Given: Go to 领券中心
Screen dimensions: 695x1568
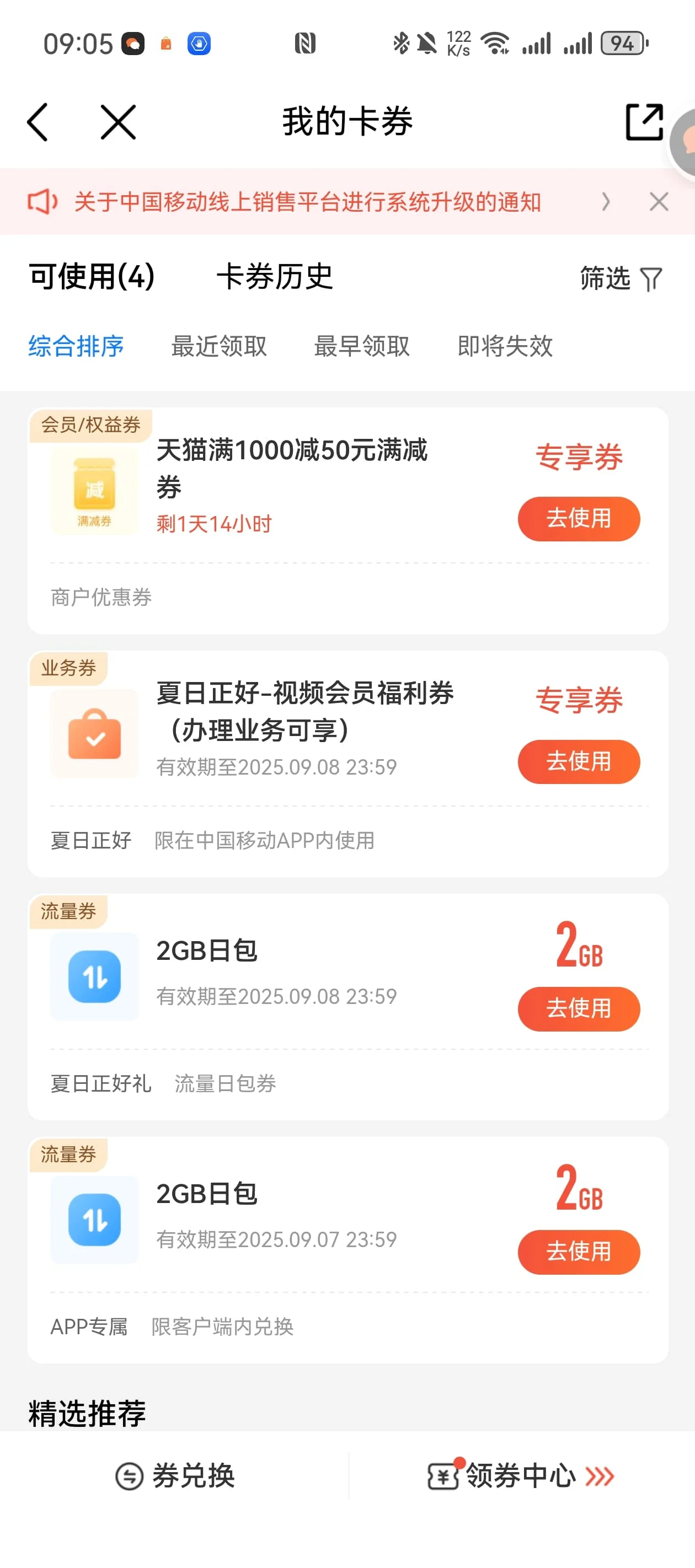Looking at the screenshot, I should (521, 1475).
